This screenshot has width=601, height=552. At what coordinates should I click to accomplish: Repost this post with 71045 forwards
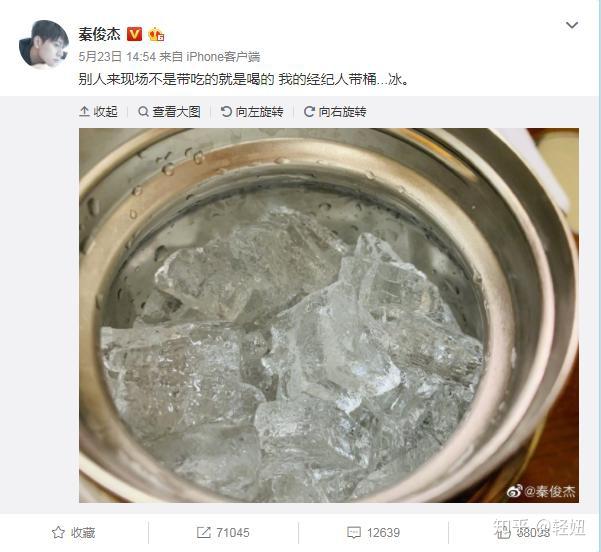pyautogui.click(x=223, y=533)
